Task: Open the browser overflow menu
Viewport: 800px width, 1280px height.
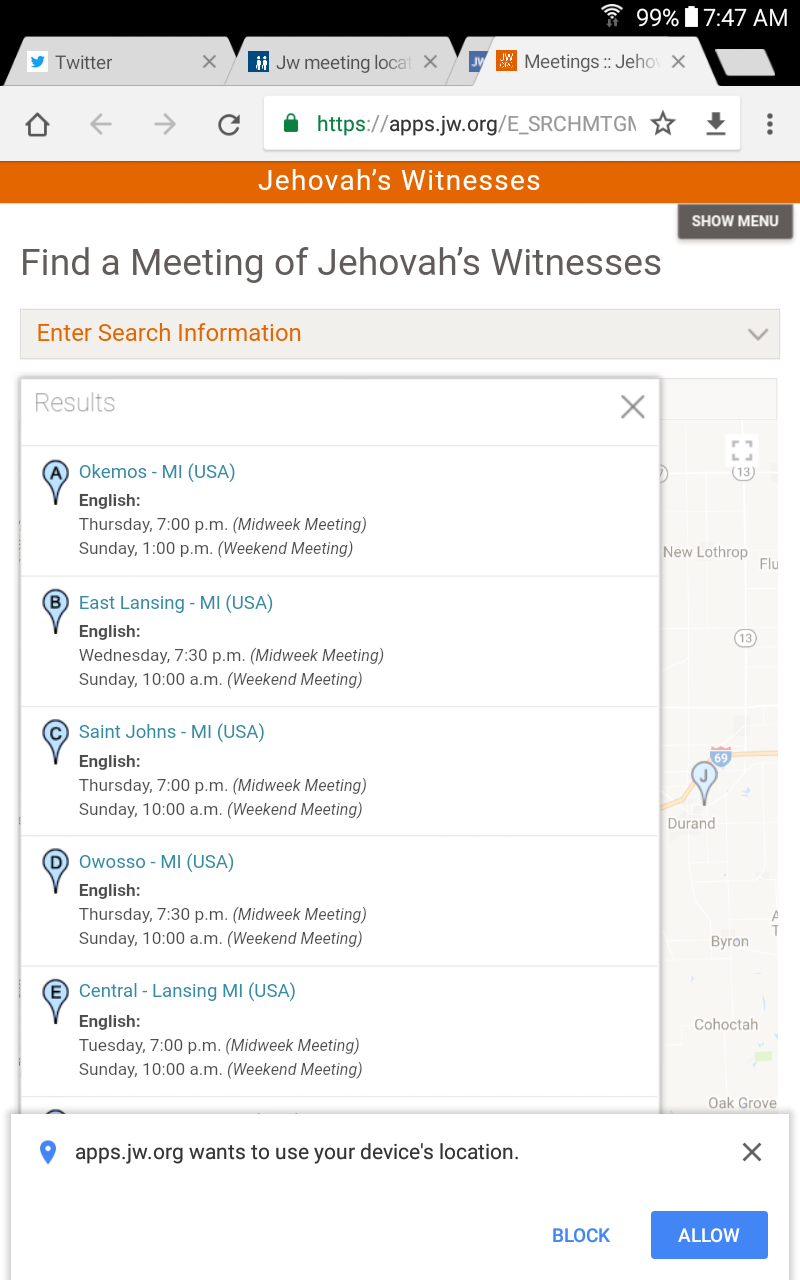Action: (x=769, y=124)
